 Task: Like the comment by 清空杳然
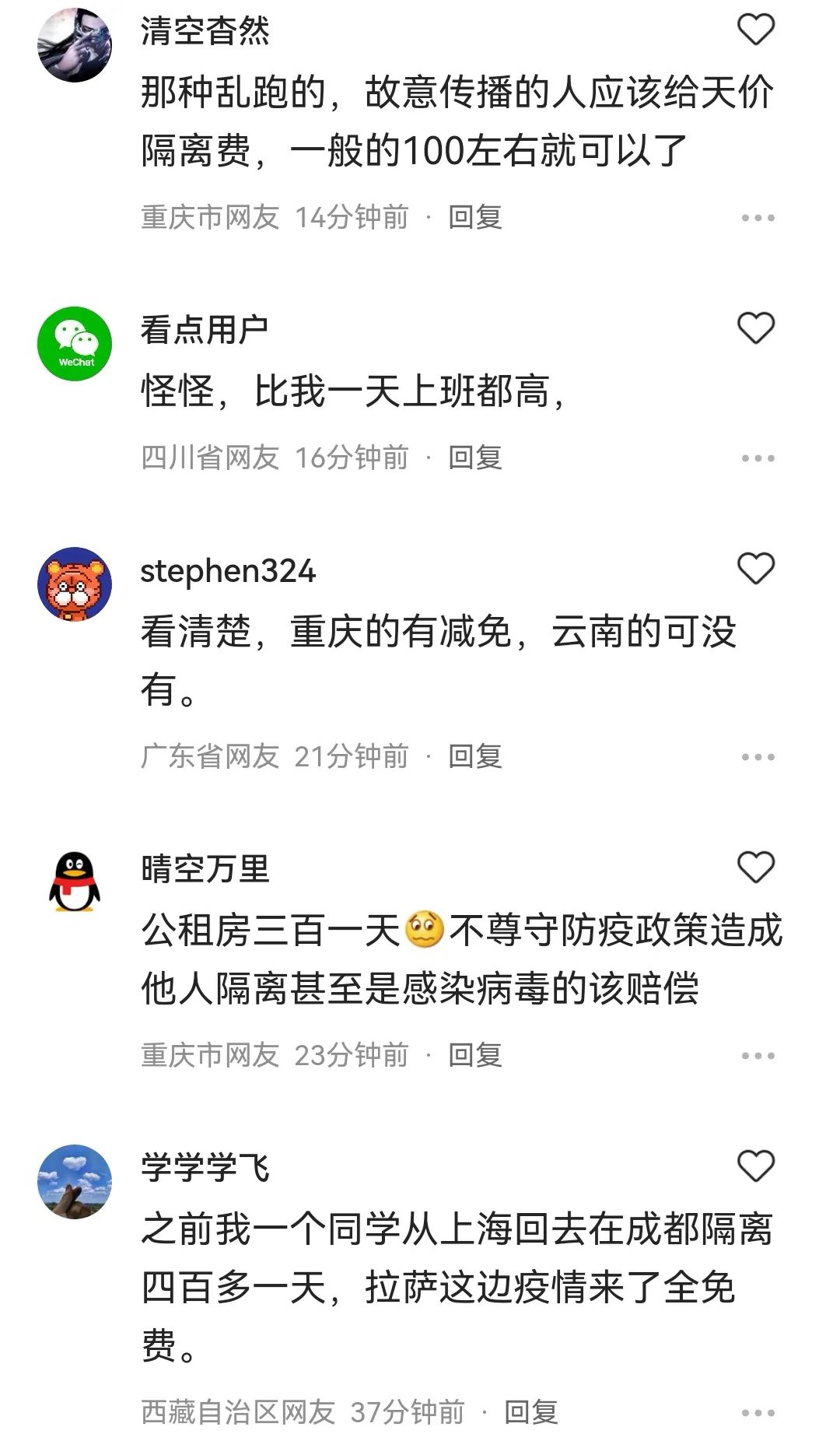[756, 30]
